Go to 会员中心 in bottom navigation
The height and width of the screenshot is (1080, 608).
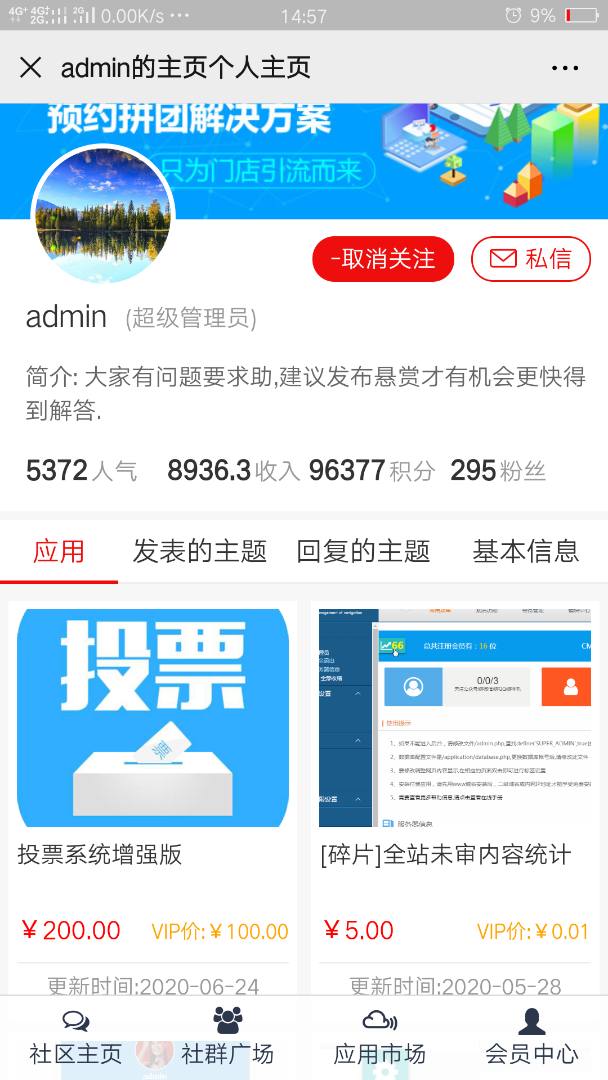coord(531,1037)
